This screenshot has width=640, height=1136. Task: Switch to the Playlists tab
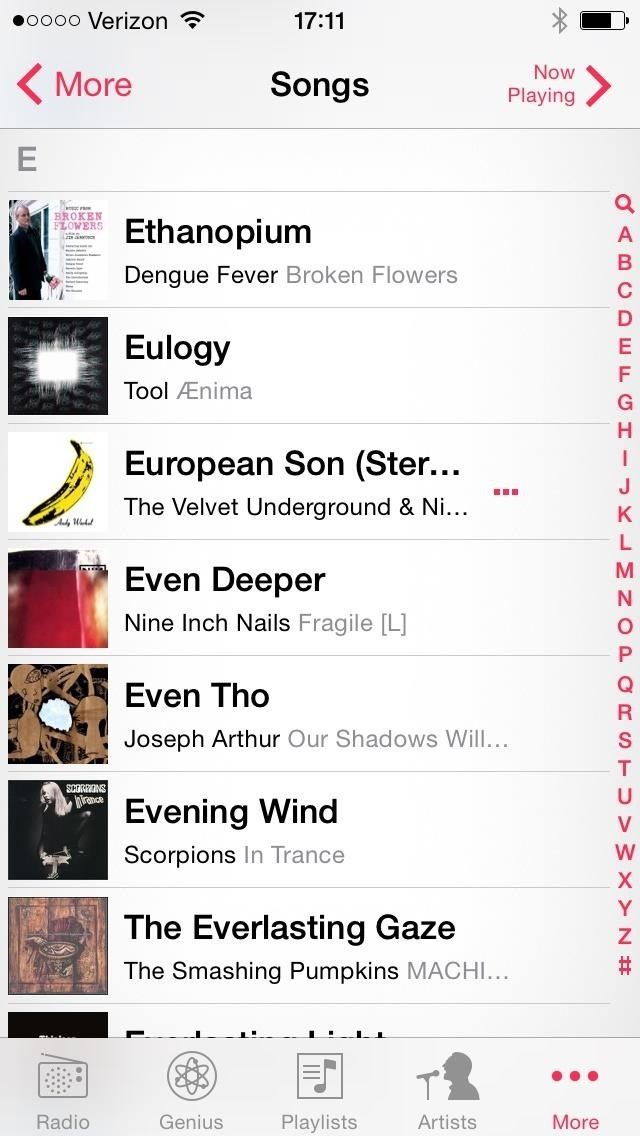click(x=319, y=1090)
